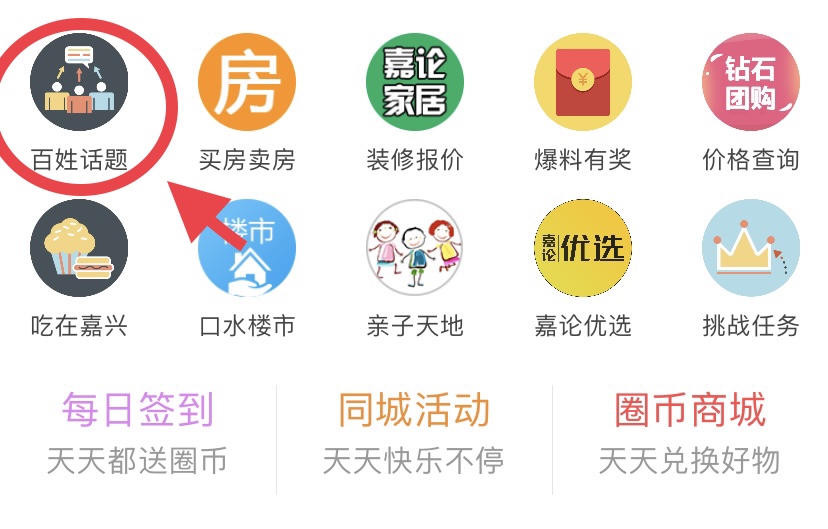Open the 百姓话题 section
The image size is (828, 529).
[79, 83]
